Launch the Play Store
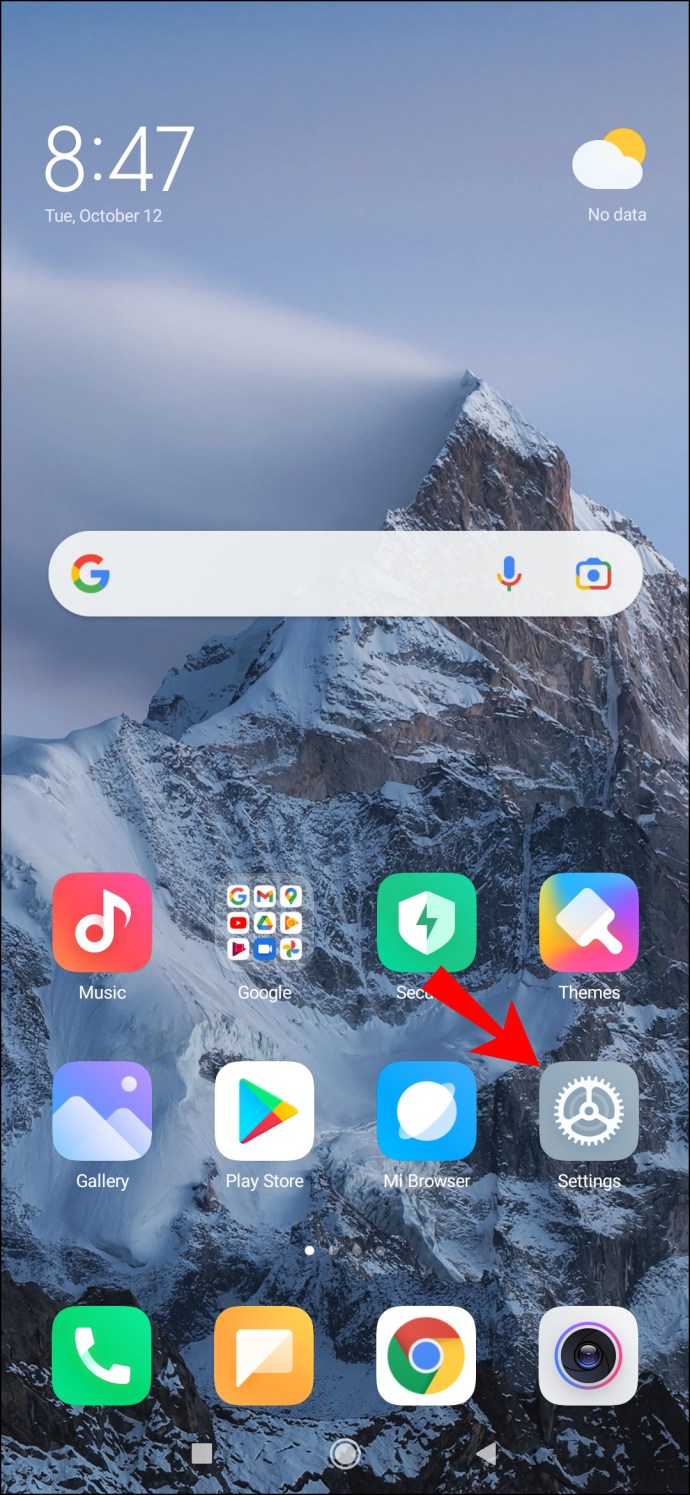The height and width of the screenshot is (1495, 690). click(x=264, y=1111)
